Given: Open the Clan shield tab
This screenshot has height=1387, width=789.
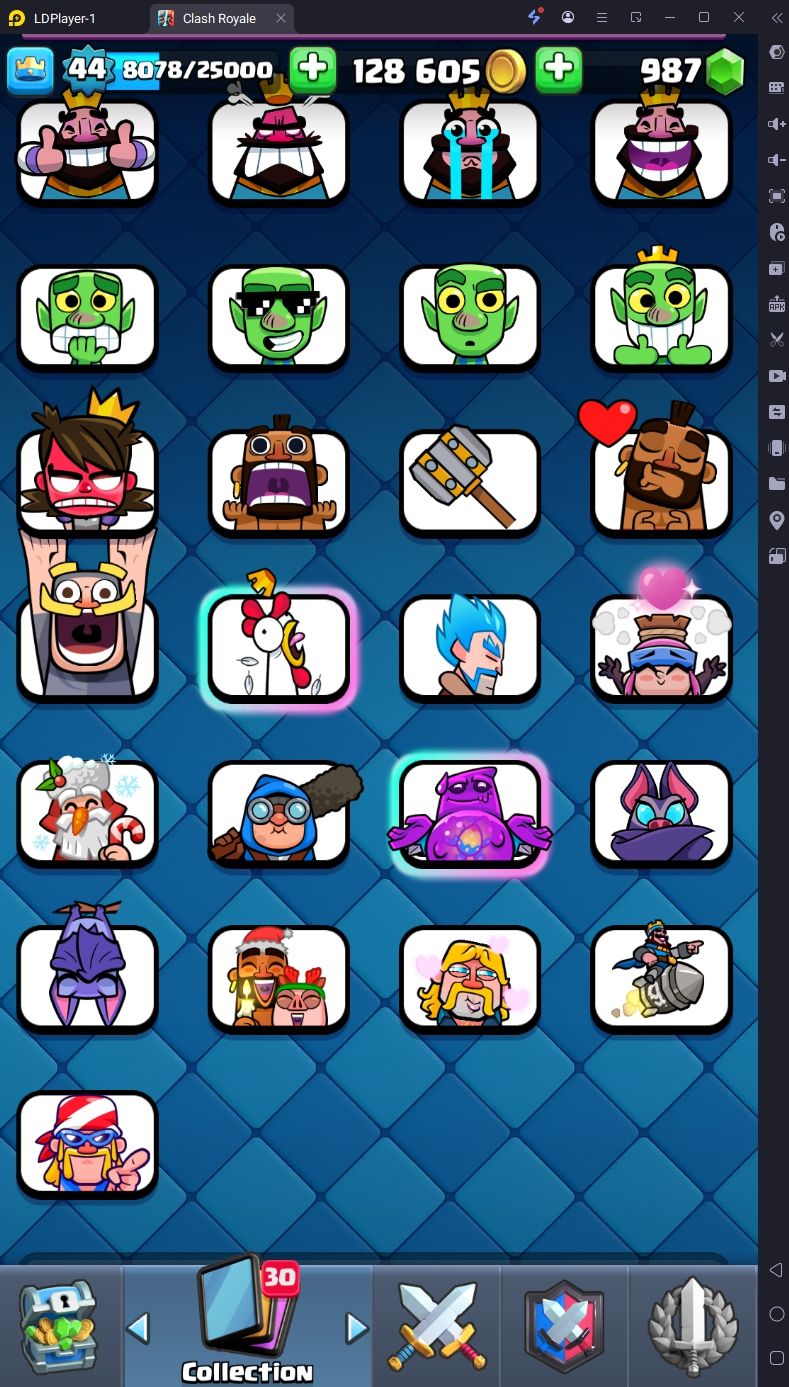Looking at the screenshot, I should (x=565, y=1325).
